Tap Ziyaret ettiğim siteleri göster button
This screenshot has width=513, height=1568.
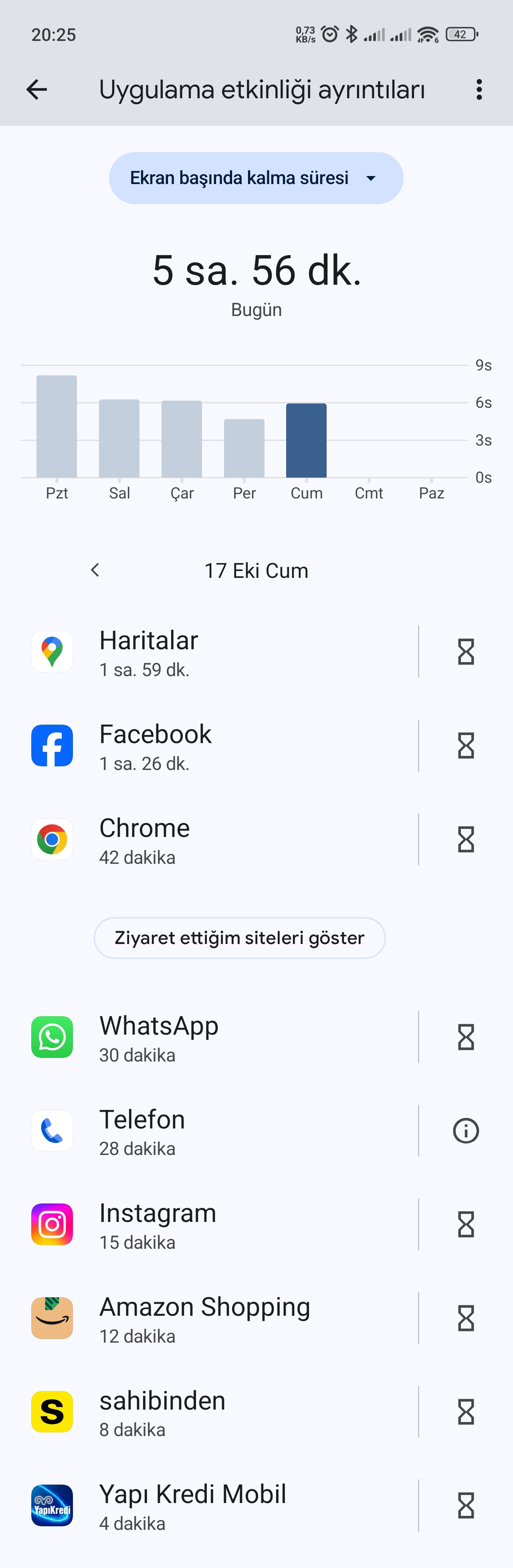(x=240, y=938)
